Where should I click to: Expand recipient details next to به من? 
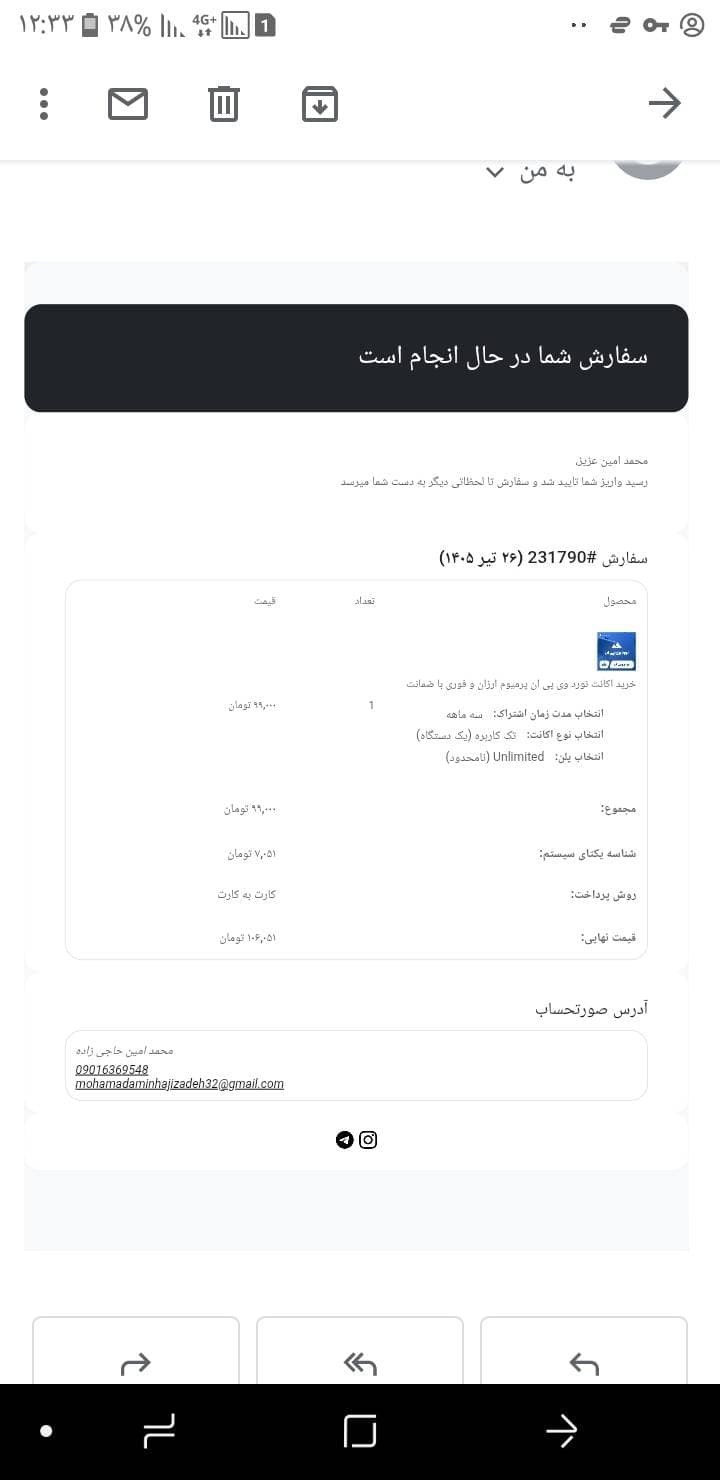[495, 172]
